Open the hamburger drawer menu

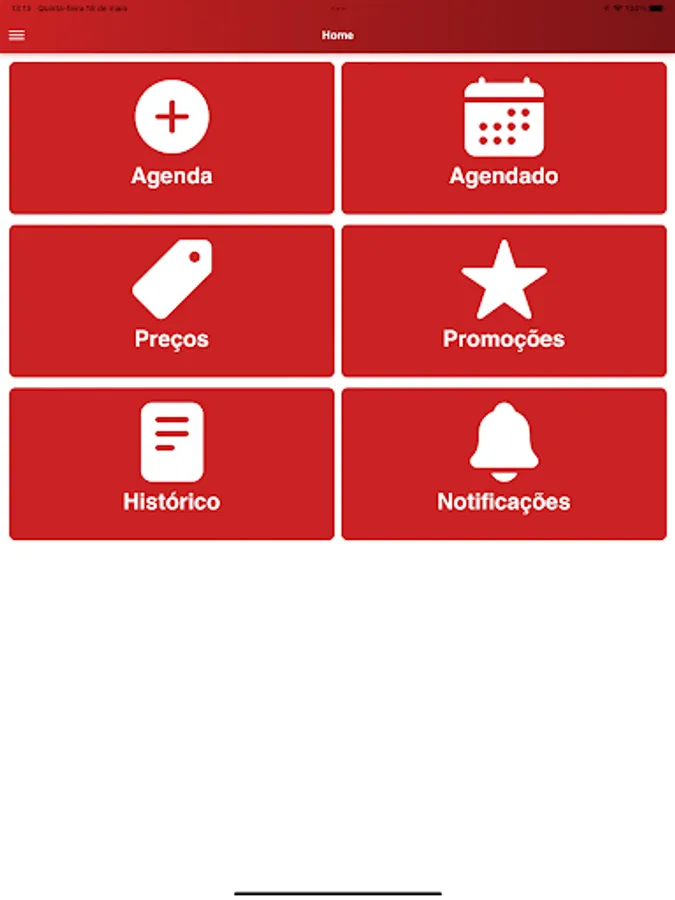tap(17, 36)
